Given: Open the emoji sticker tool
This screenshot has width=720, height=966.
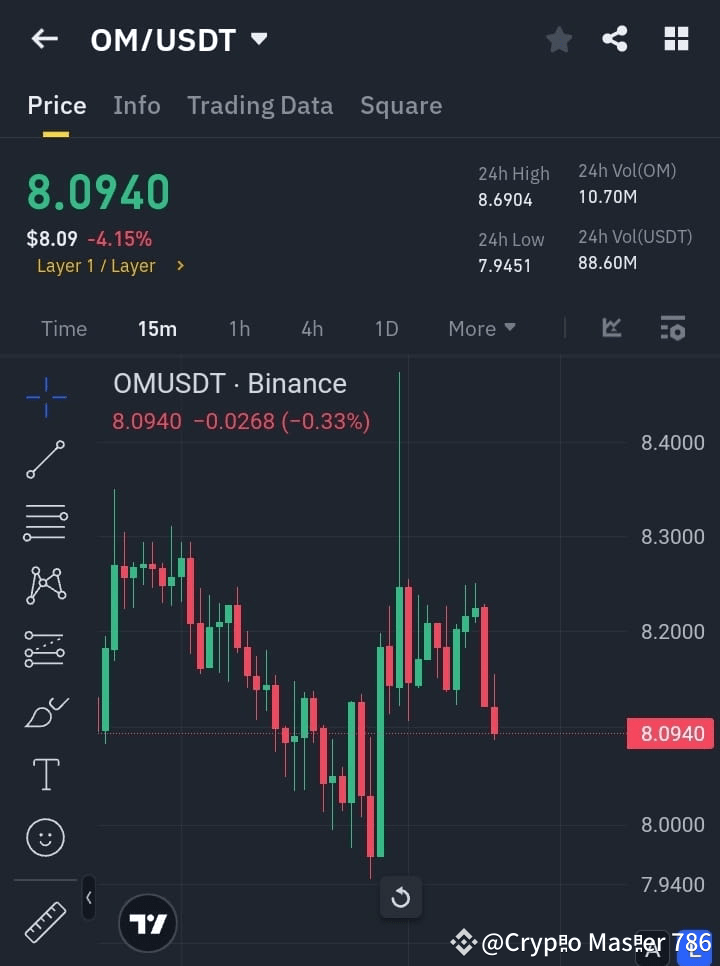Looking at the screenshot, I should [x=45, y=837].
